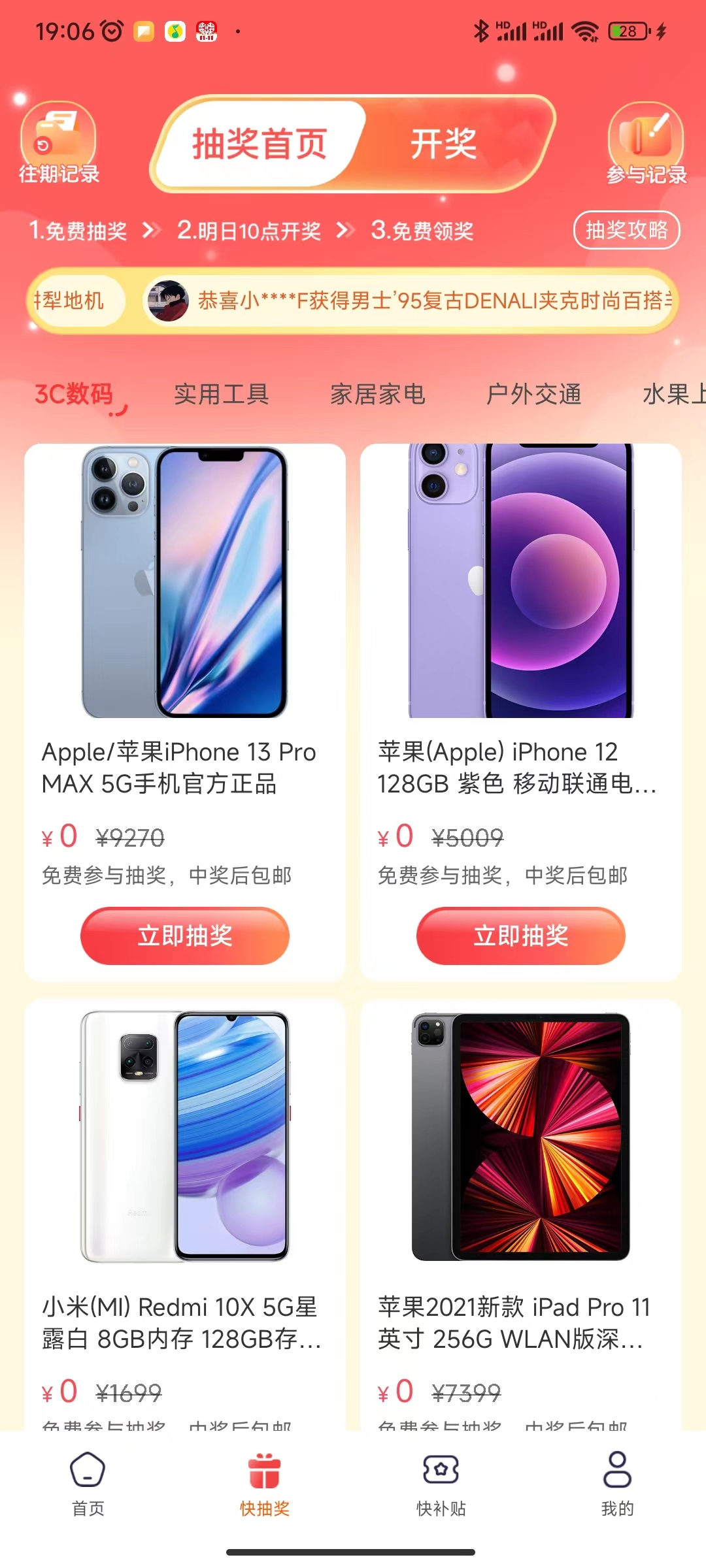Open 户外交通 category
The height and width of the screenshot is (1568, 706).
(533, 395)
